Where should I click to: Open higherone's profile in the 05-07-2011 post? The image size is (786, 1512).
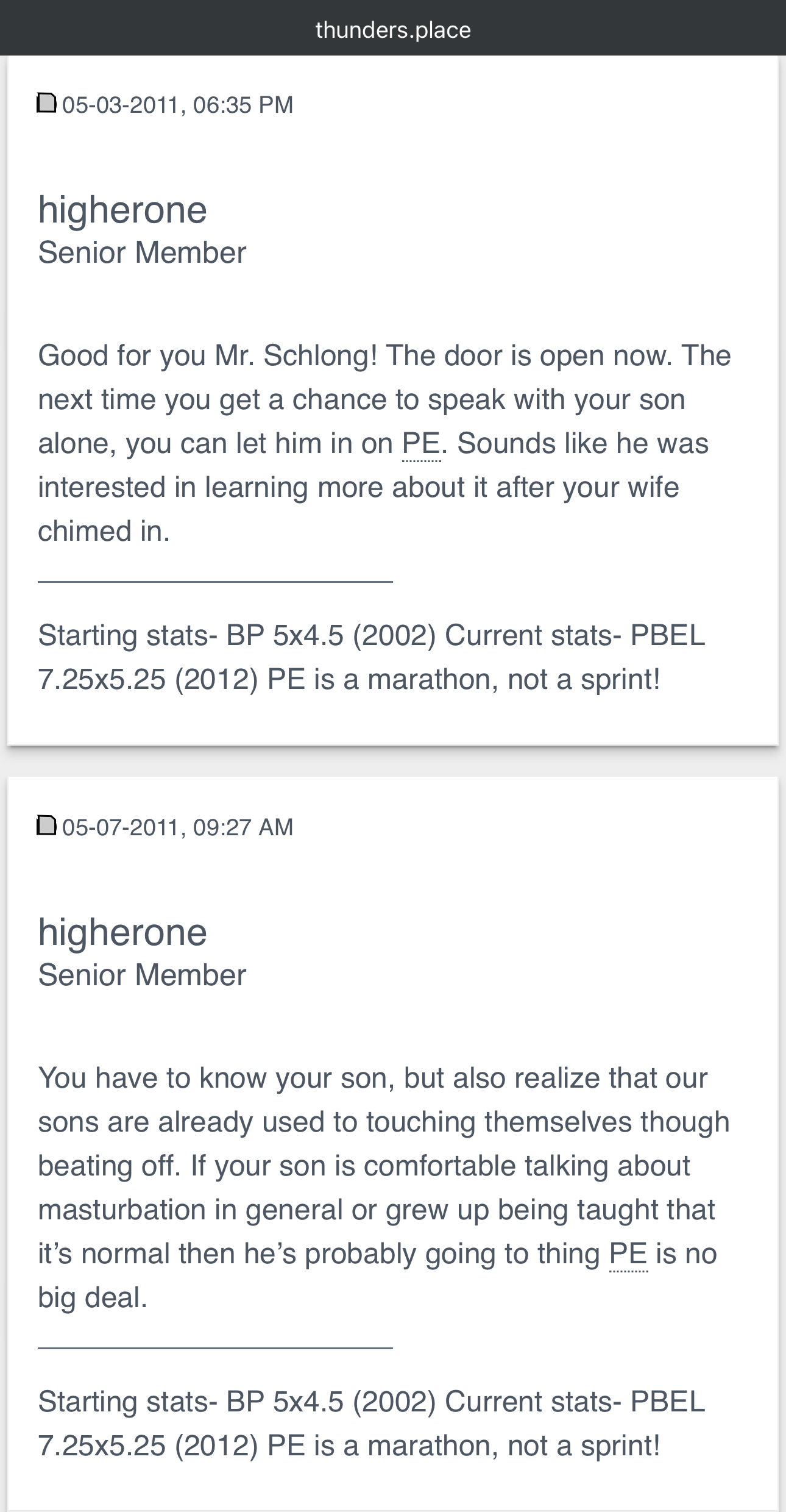[x=122, y=932]
